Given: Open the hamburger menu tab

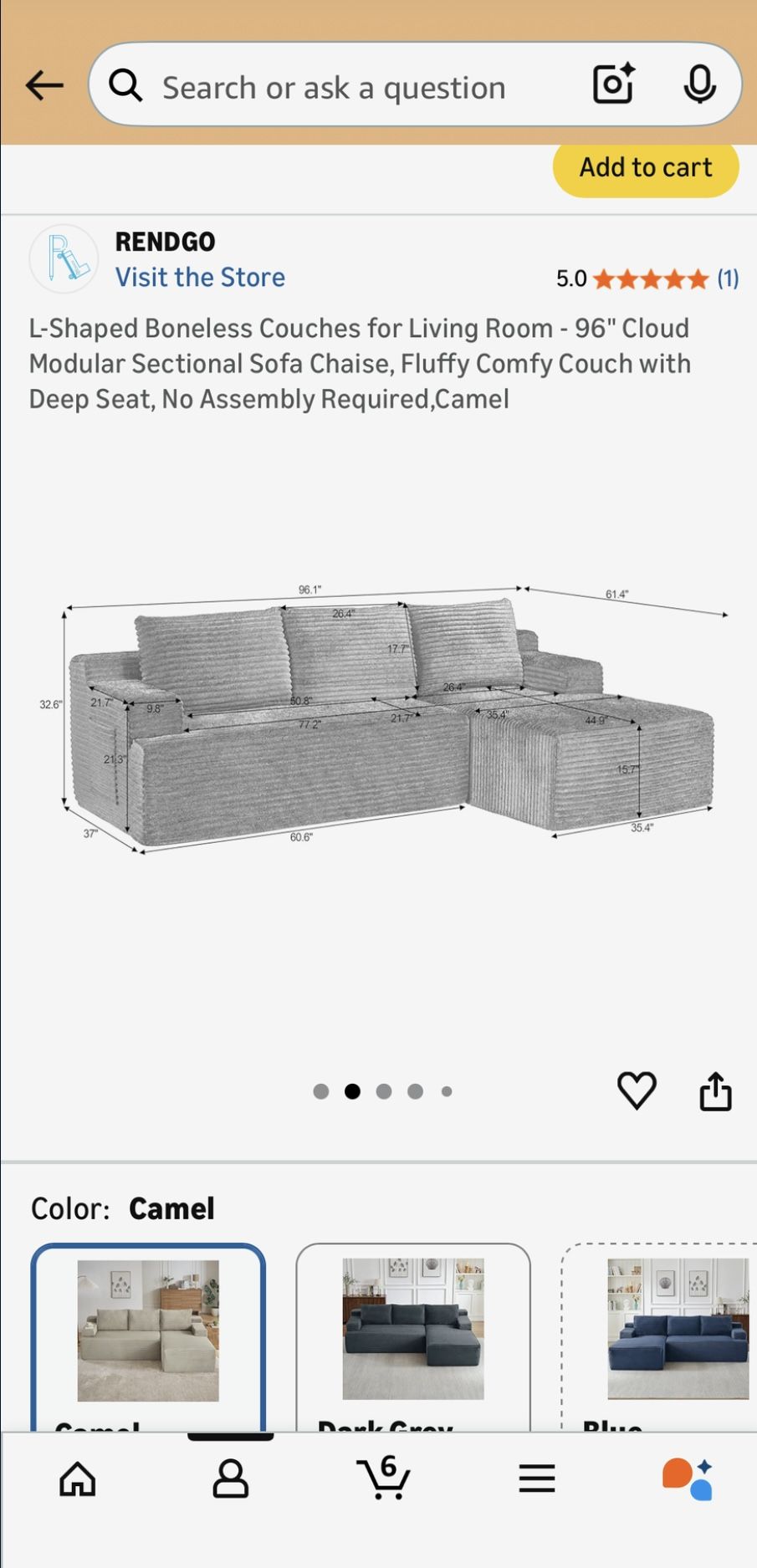Looking at the screenshot, I should point(537,1479).
